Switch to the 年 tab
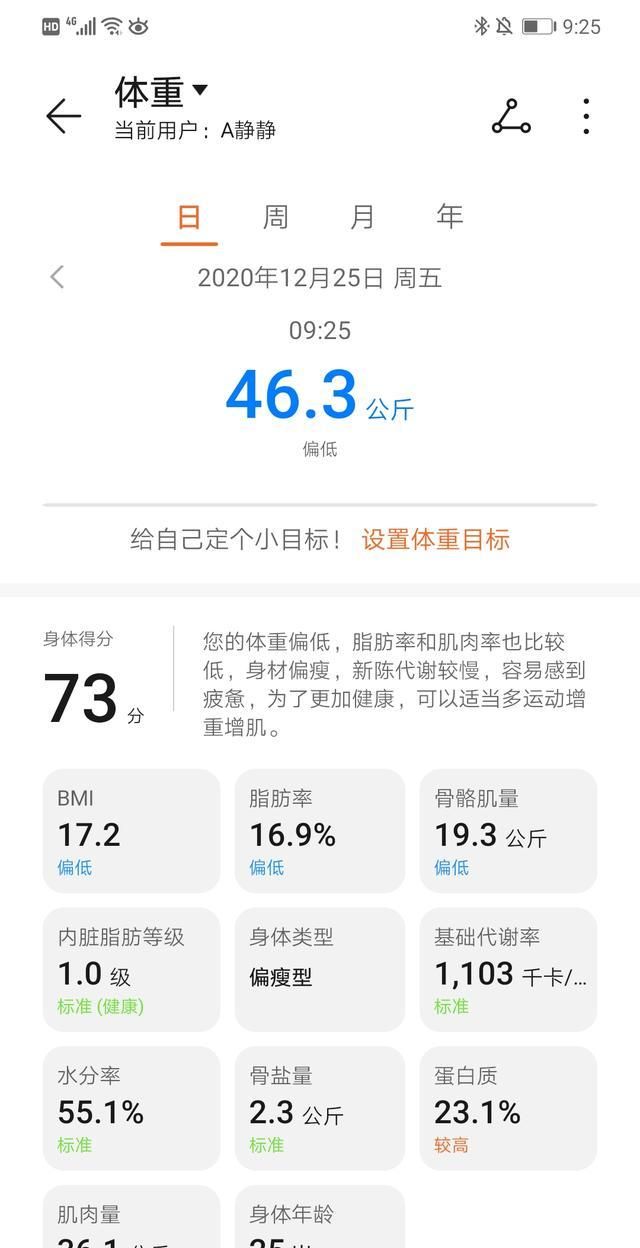The width and height of the screenshot is (640, 1248). (450, 217)
